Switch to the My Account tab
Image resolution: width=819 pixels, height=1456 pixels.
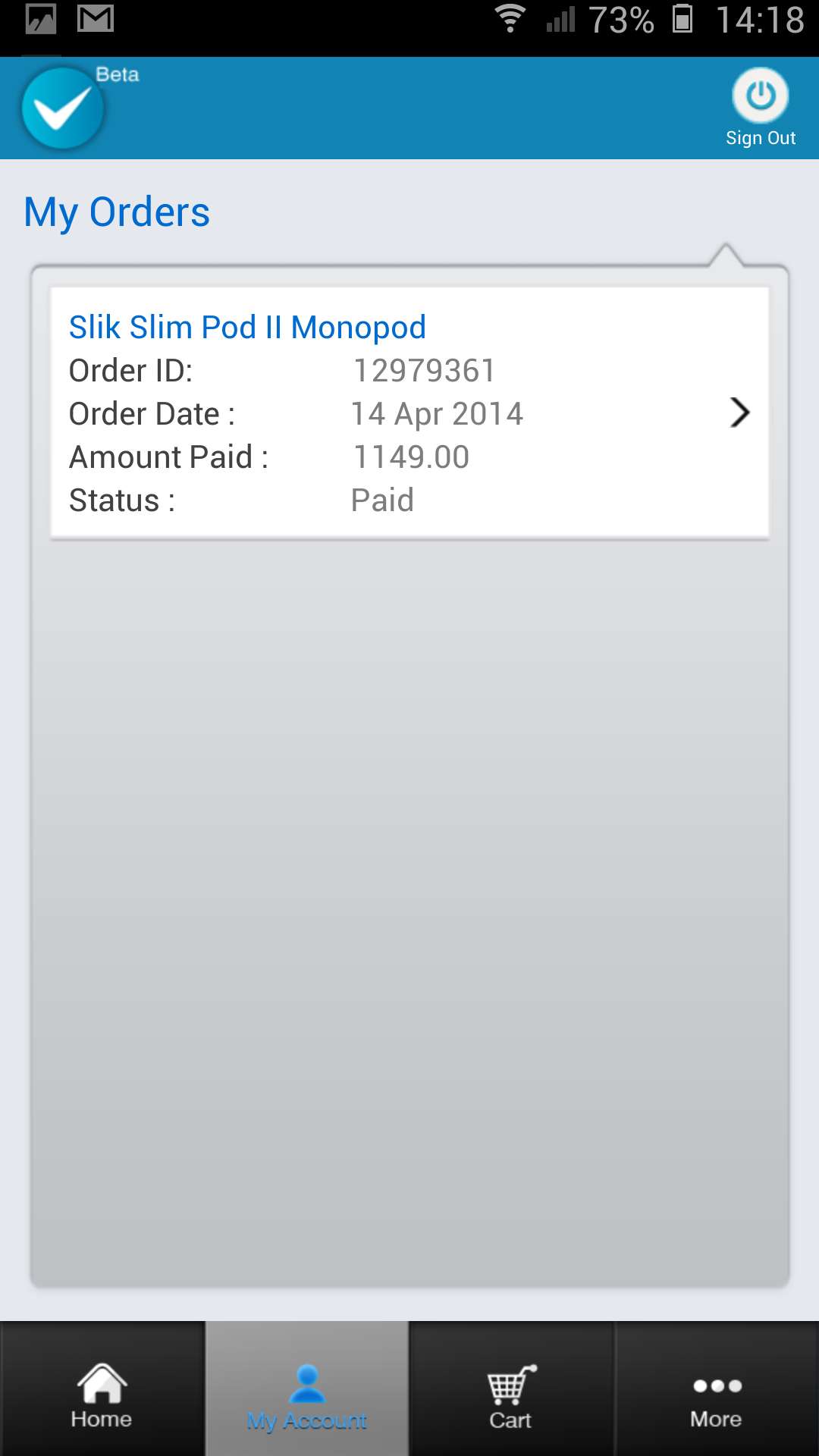307,1394
